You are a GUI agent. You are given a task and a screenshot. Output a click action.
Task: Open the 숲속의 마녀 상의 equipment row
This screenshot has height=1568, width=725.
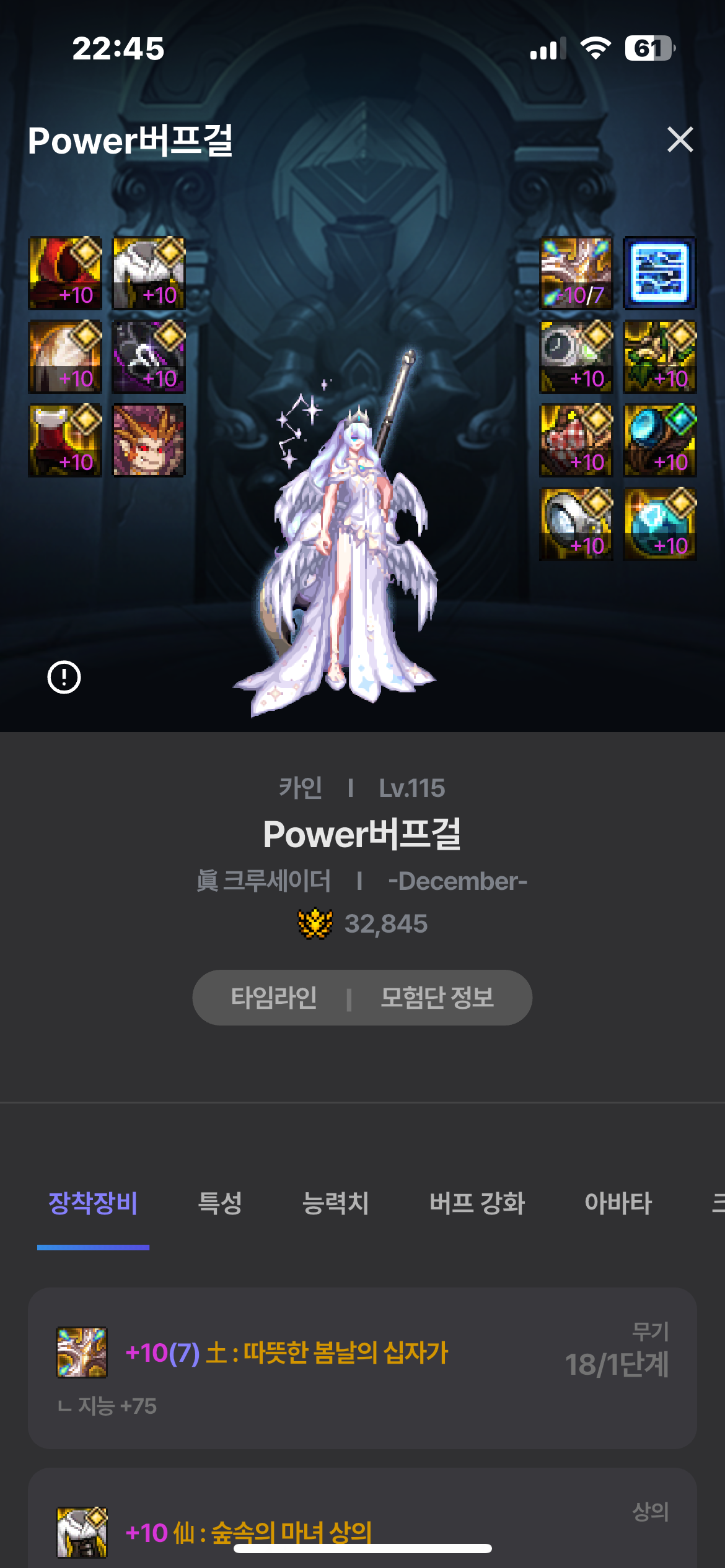click(362, 1530)
